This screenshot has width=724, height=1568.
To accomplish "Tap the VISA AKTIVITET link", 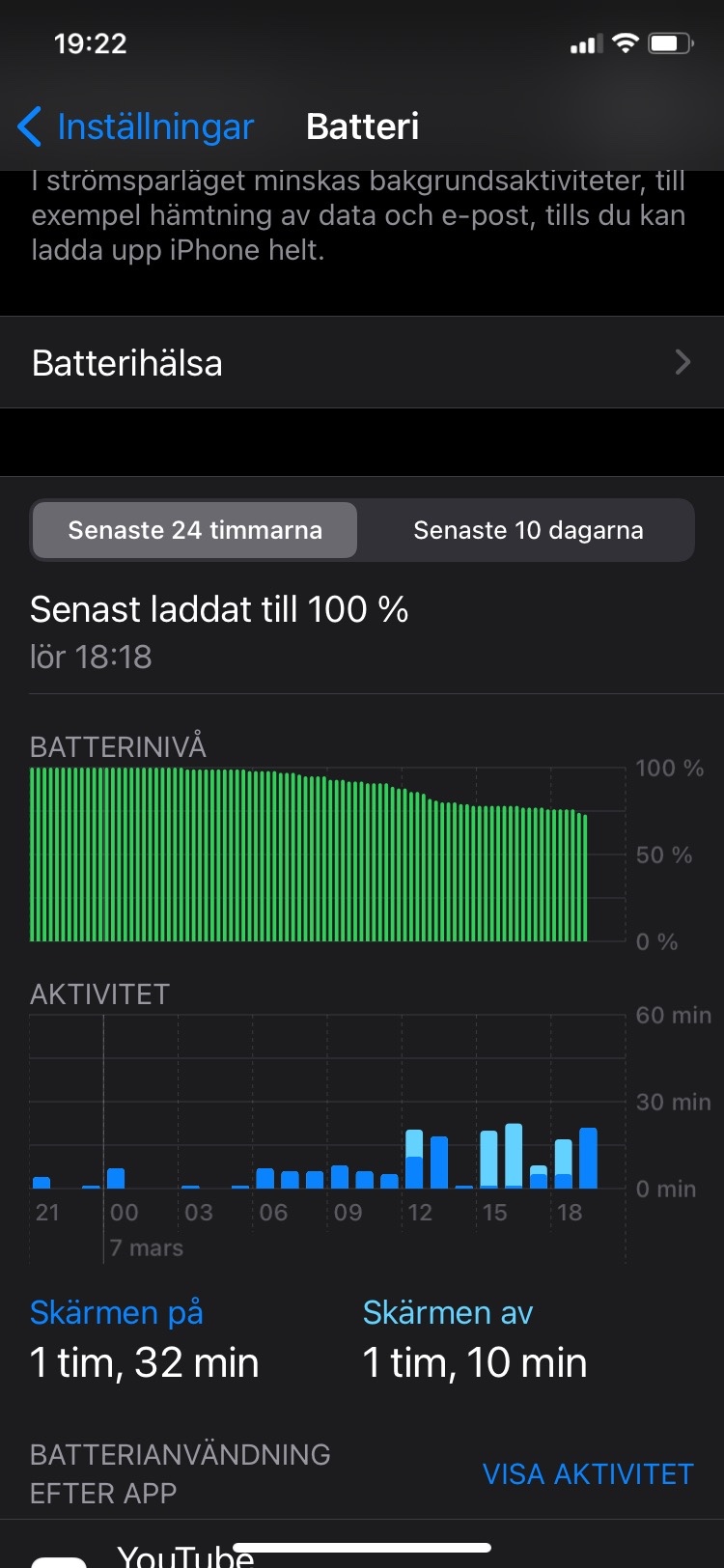I will (x=587, y=1473).
